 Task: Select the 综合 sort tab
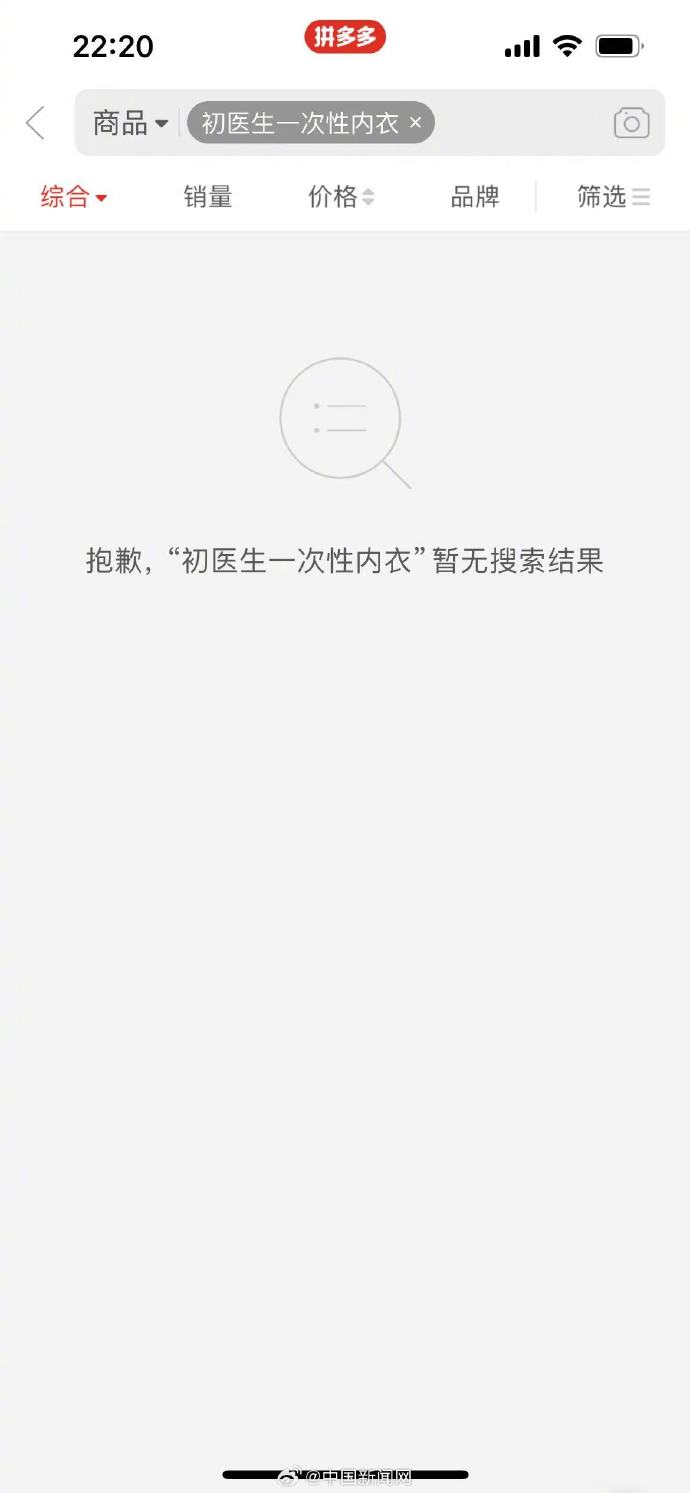73,197
